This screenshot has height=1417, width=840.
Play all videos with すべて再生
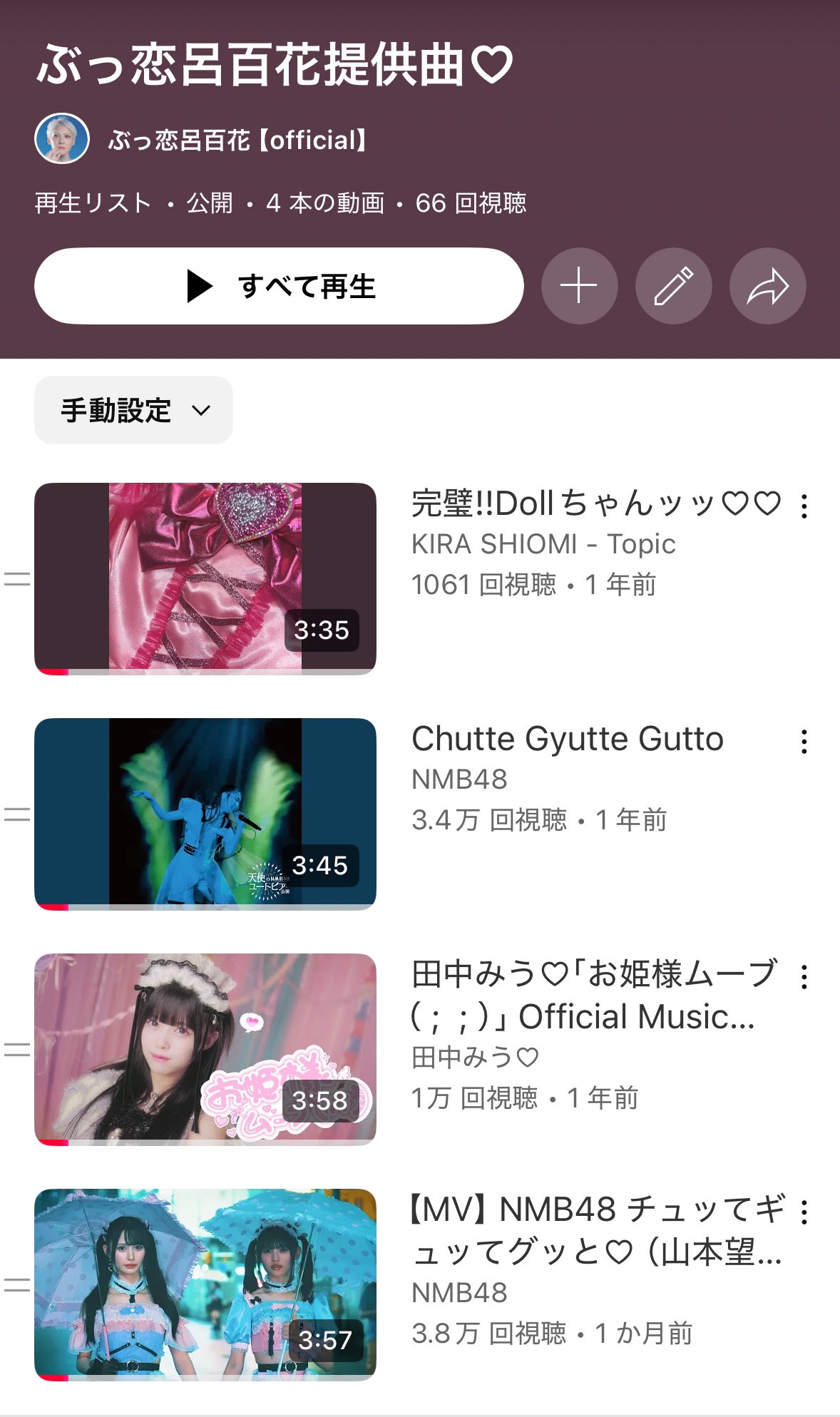(x=279, y=286)
